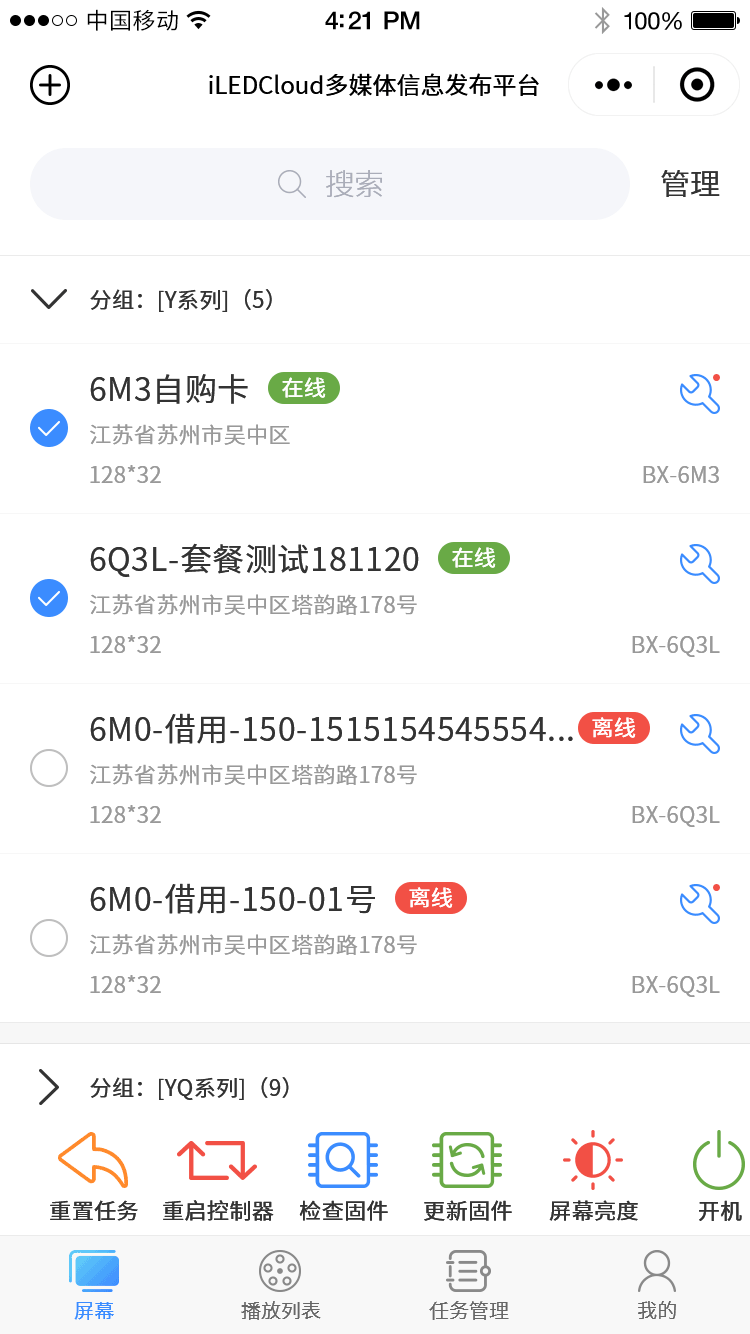Go to the 任务管理 tab

(x=468, y=1286)
